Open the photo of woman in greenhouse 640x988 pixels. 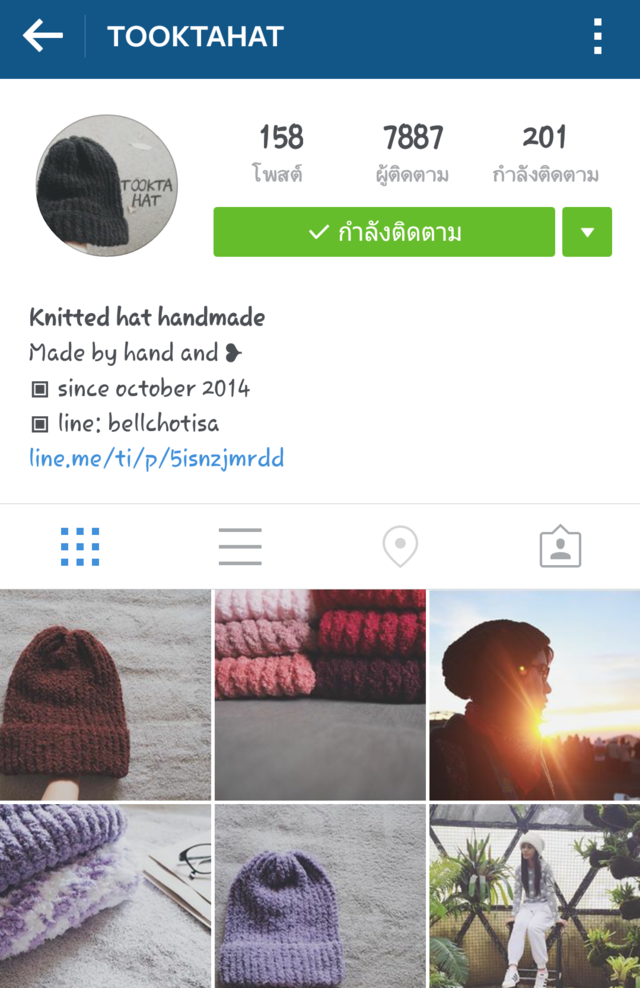535,896
